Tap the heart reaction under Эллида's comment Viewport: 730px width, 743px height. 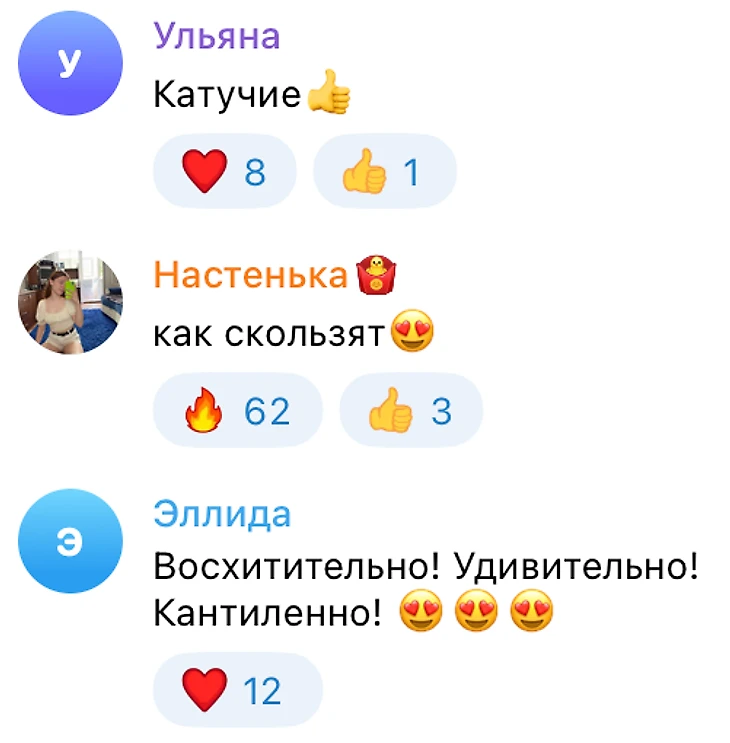click(x=237, y=690)
